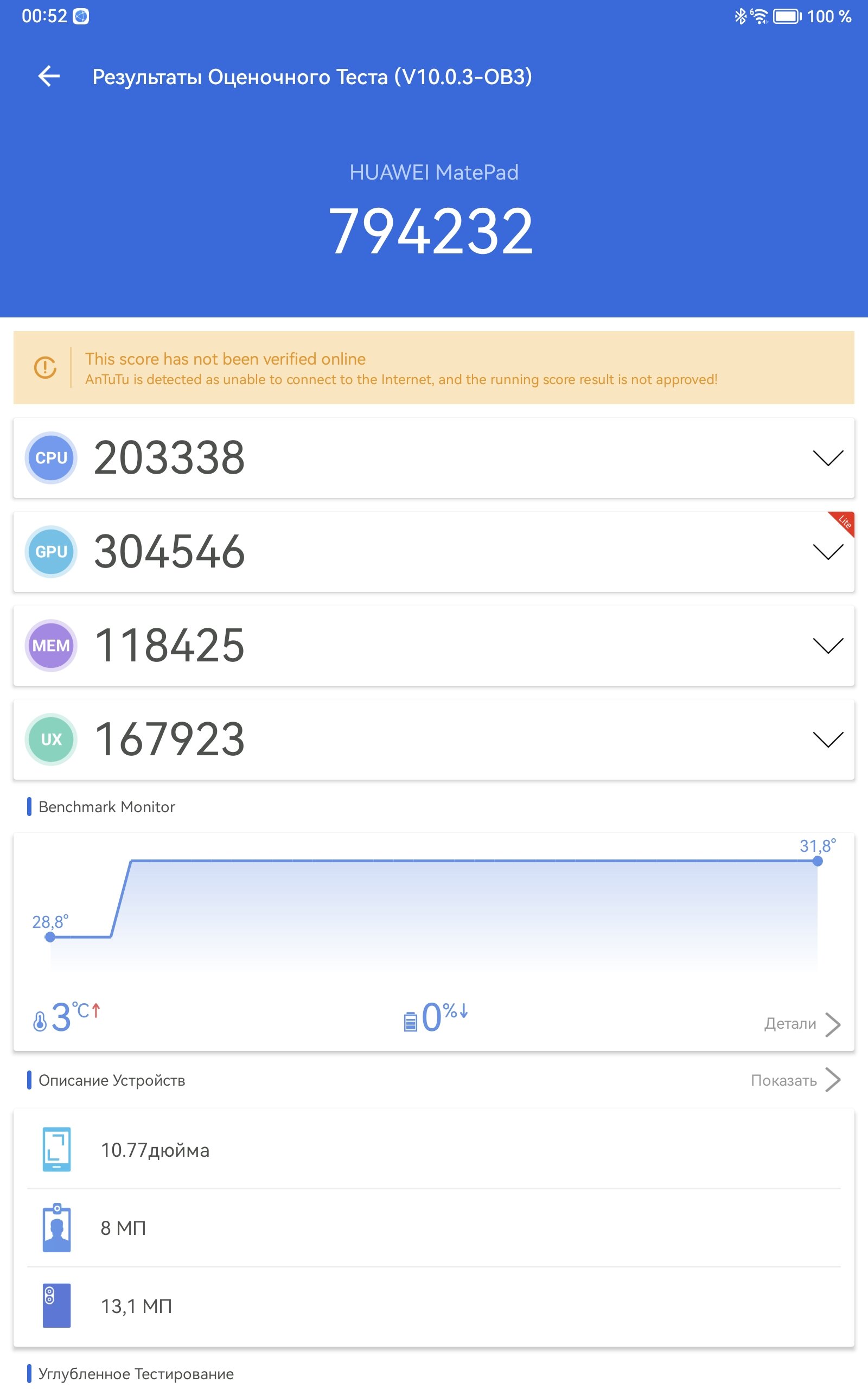The width and height of the screenshot is (868, 1389).
Task: Open Детали for the benchmark monitor
Action: tap(801, 1024)
